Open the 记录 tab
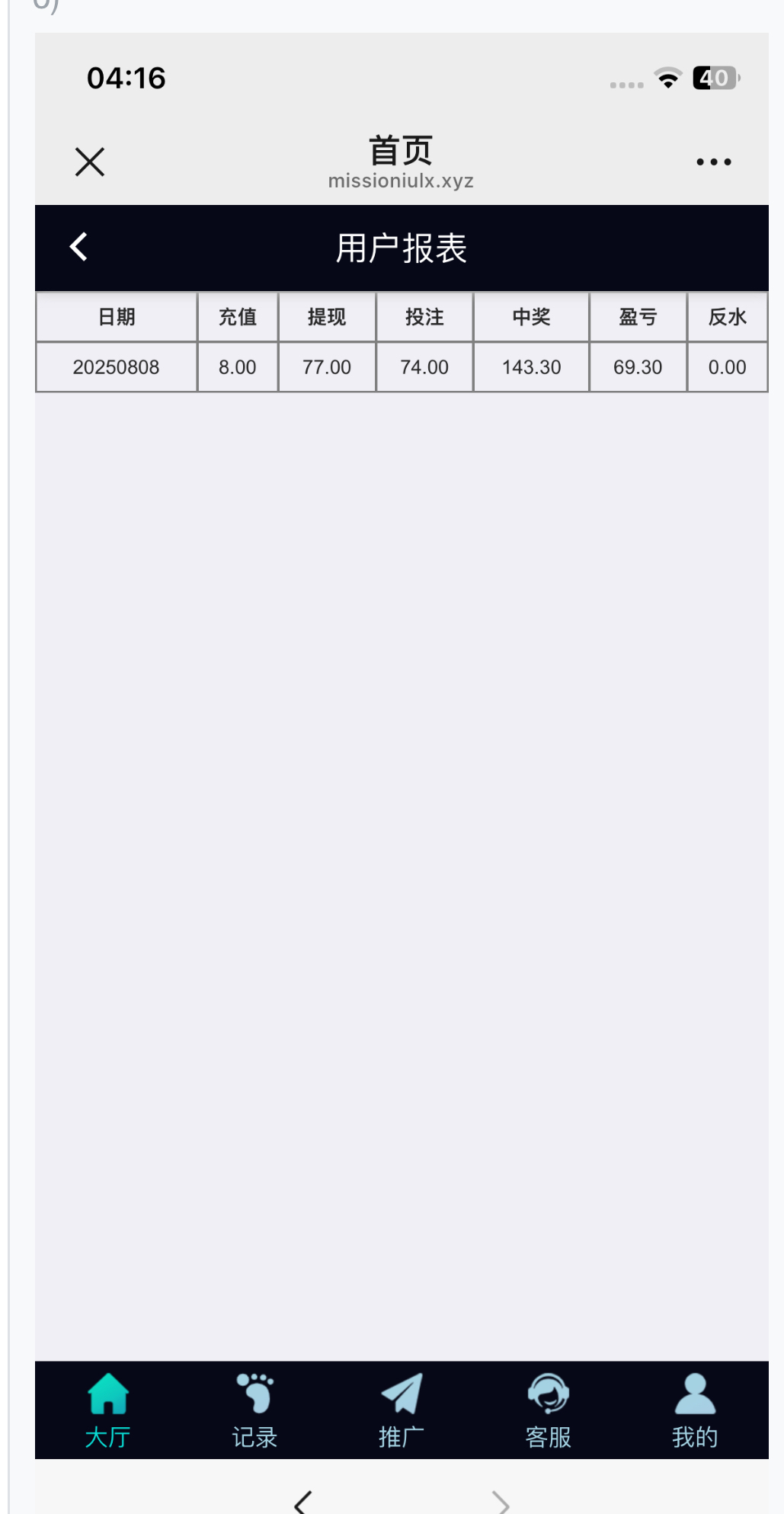Screen dimensions: 784x1514 [x=254, y=1410]
